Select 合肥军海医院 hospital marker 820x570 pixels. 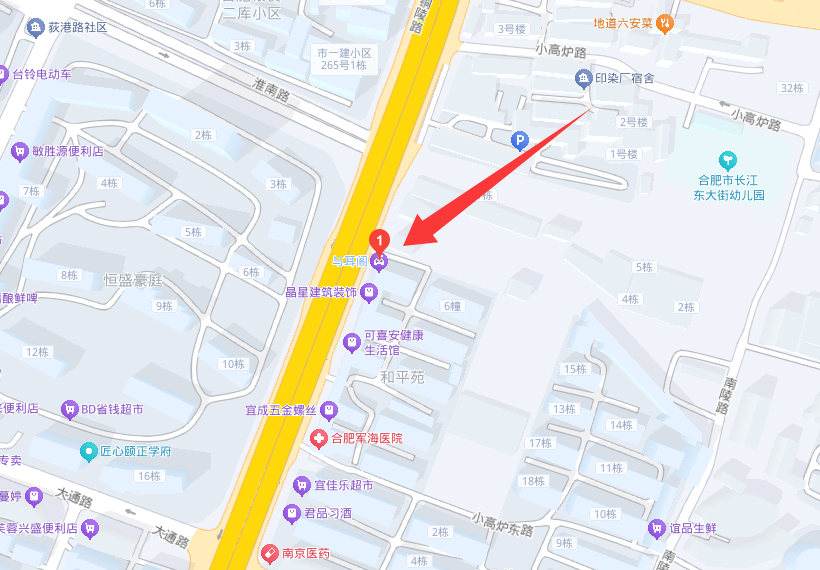pyautogui.click(x=319, y=438)
